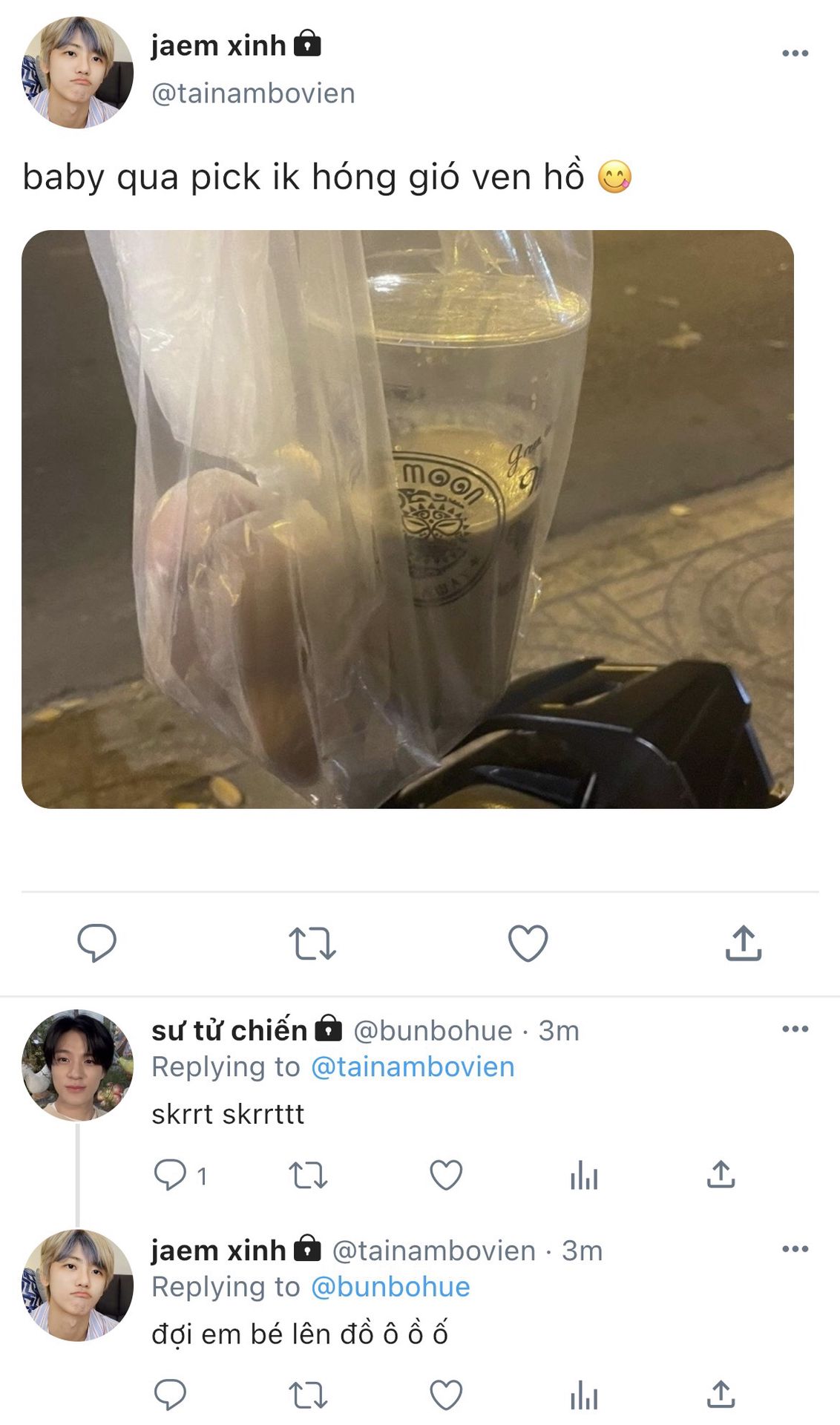Open the tweet's drink photo
Image resolution: width=840 pixels, height=1425 pixels.
pyautogui.click(x=407, y=519)
